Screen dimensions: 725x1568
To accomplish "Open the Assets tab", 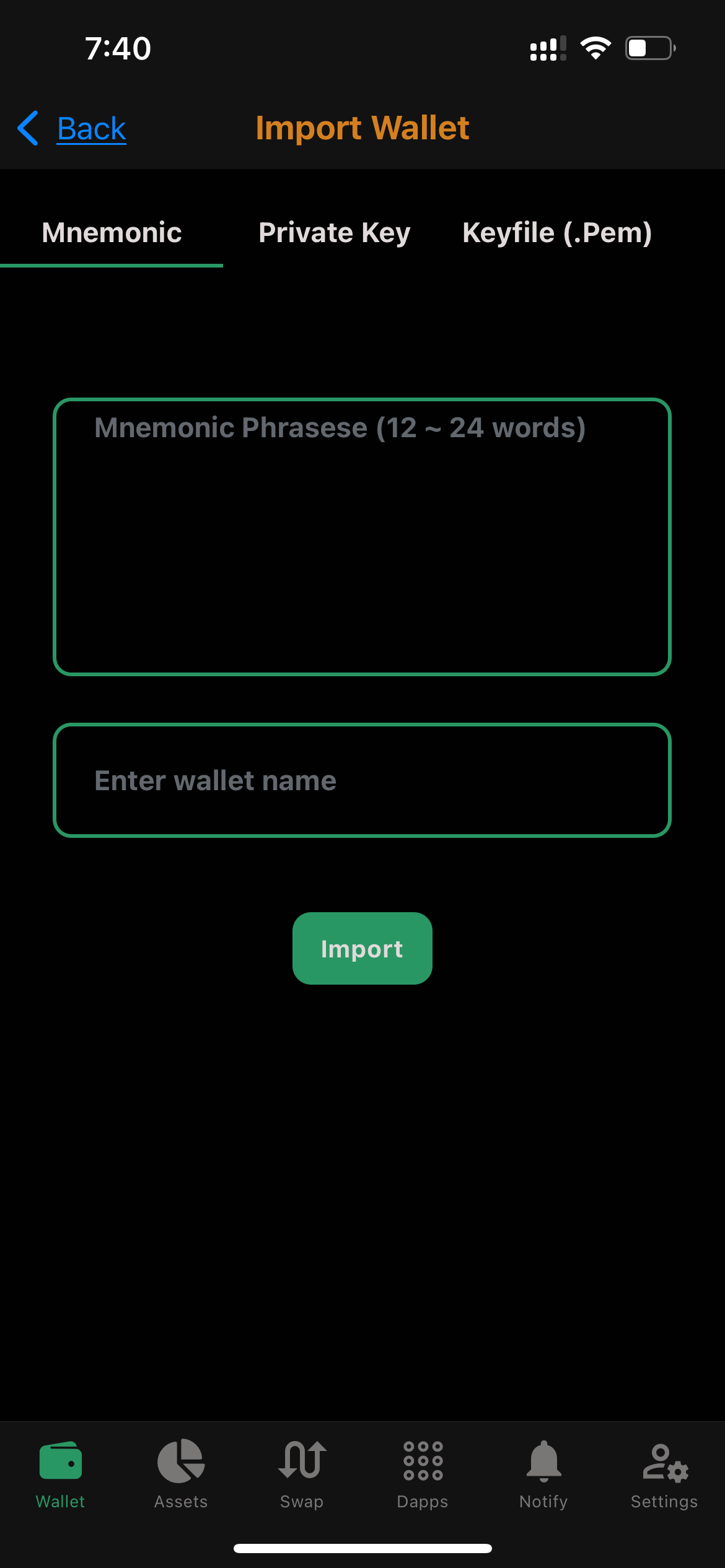I will 181,1474.
